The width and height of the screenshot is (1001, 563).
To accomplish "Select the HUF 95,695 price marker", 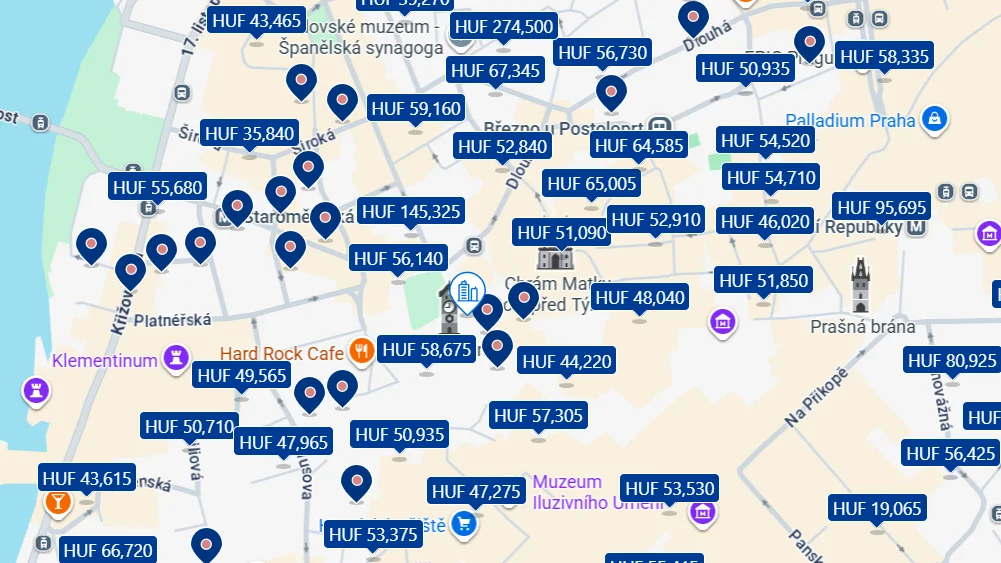I will [x=882, y=208].
